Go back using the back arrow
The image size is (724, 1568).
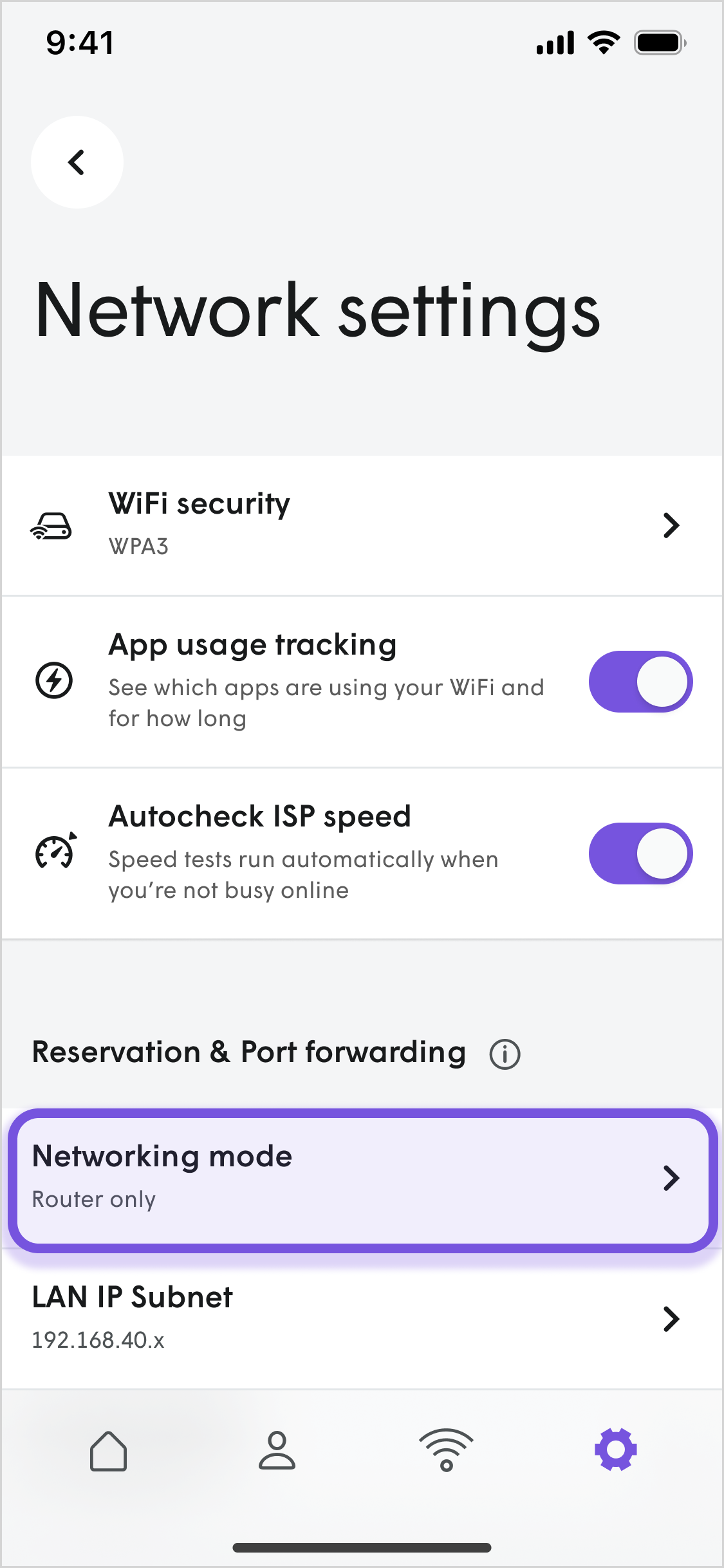pos(77,162)
